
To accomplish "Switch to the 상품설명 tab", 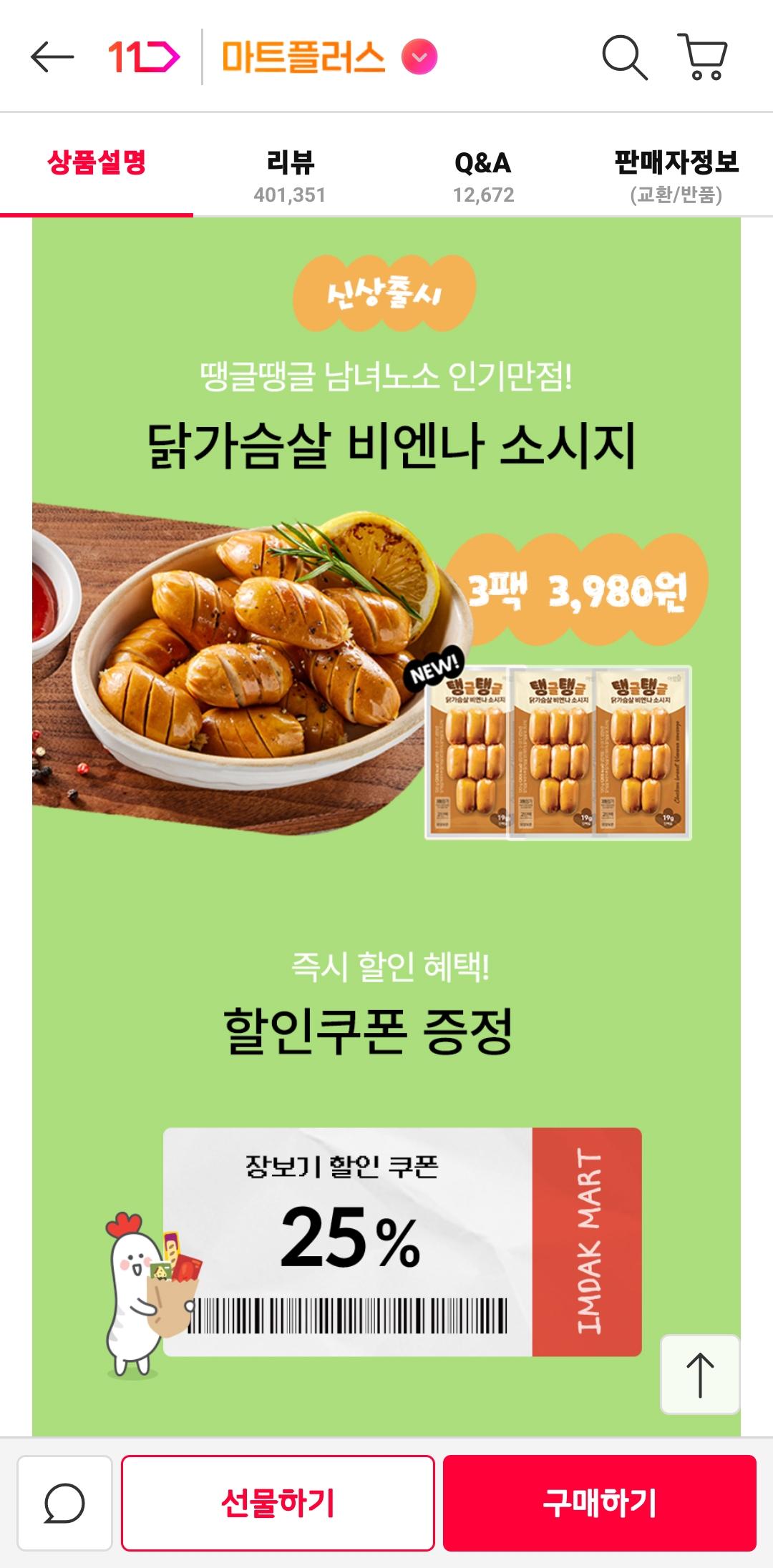I will [x=97, y=165].
